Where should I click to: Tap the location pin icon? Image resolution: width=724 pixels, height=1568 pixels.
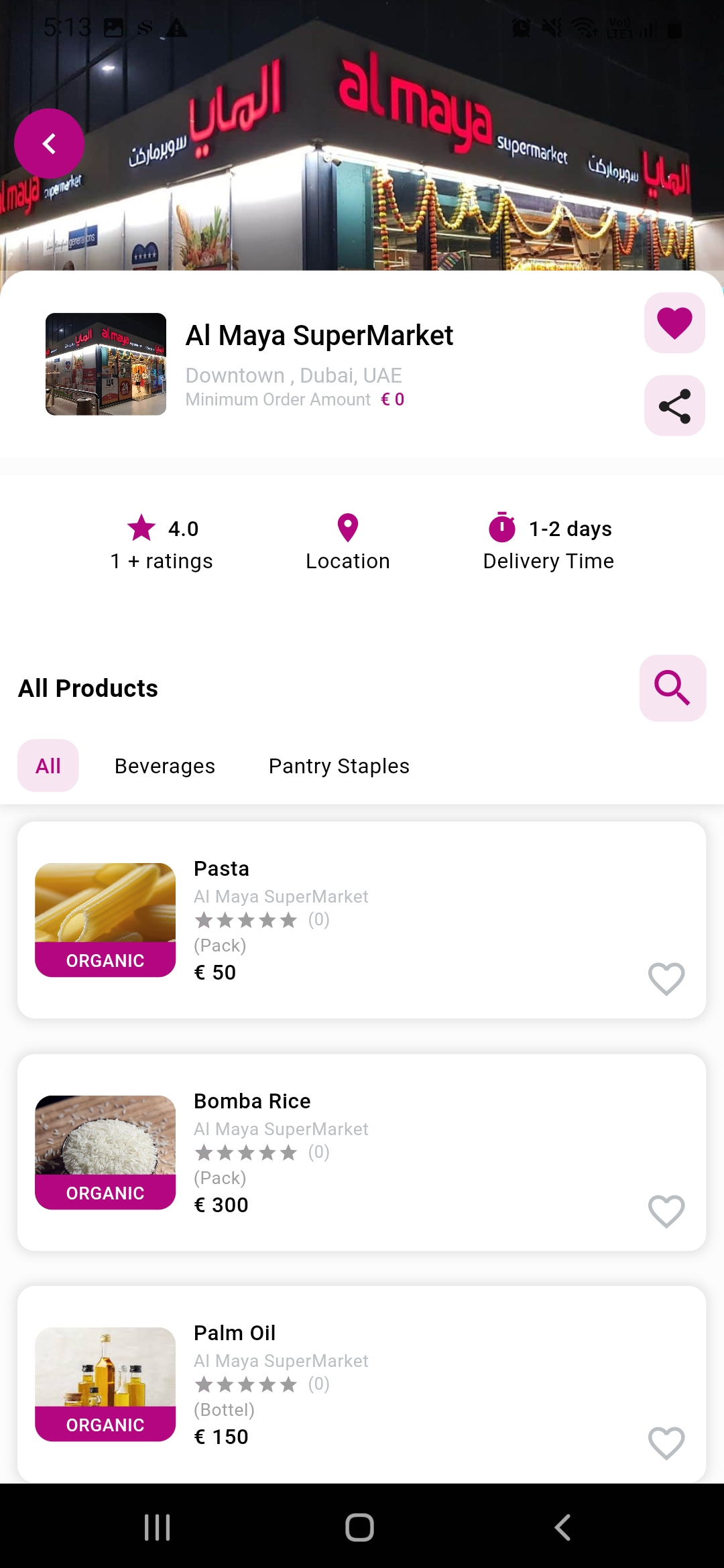pos(348,528)
